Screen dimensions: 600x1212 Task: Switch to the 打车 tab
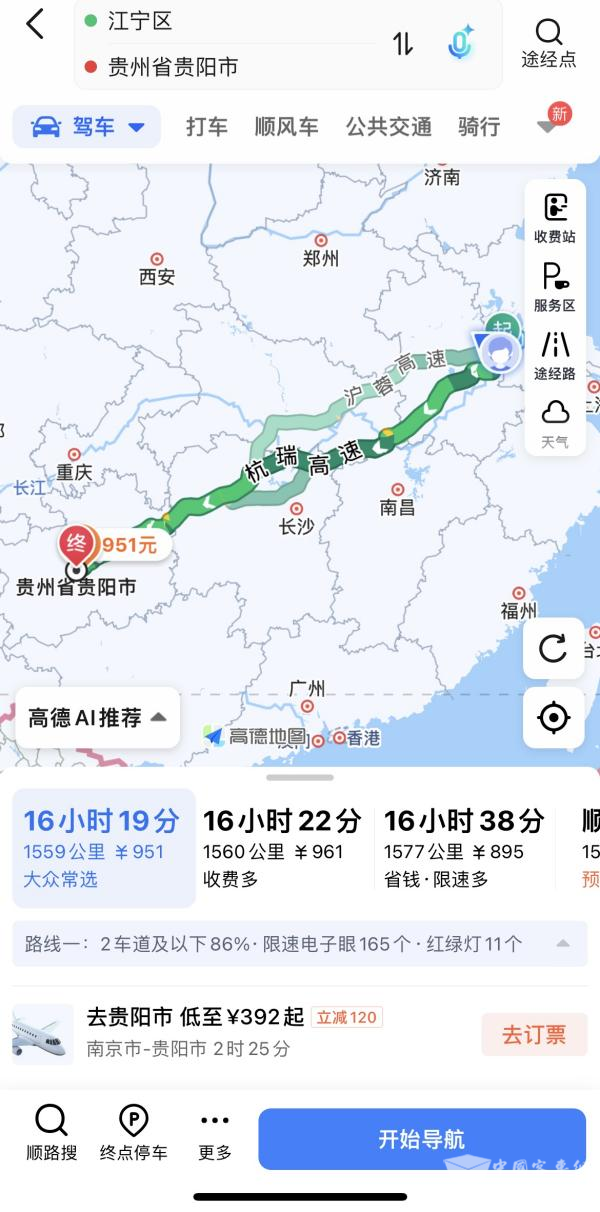click(x=207, y=127)
